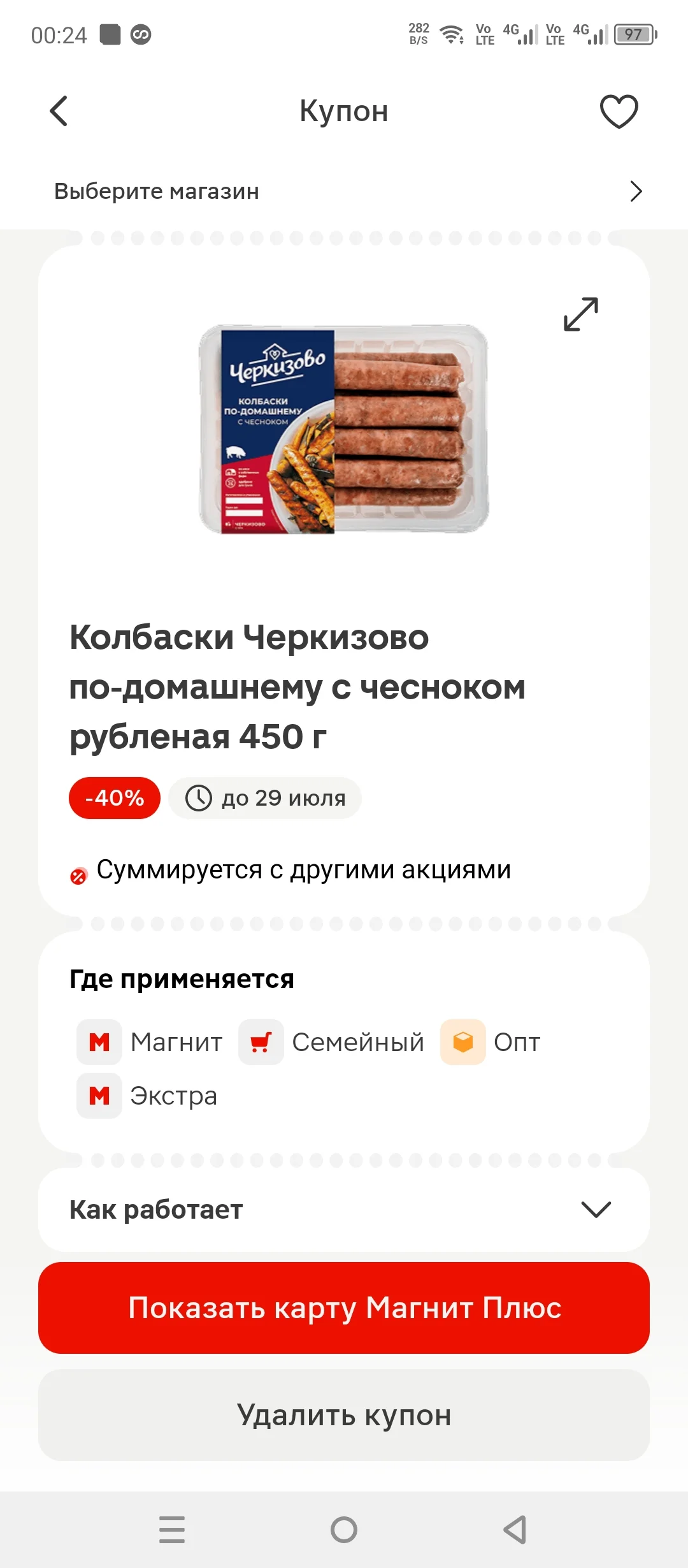
Task: Go back from the coupon screen
Action: pos(59,112)
